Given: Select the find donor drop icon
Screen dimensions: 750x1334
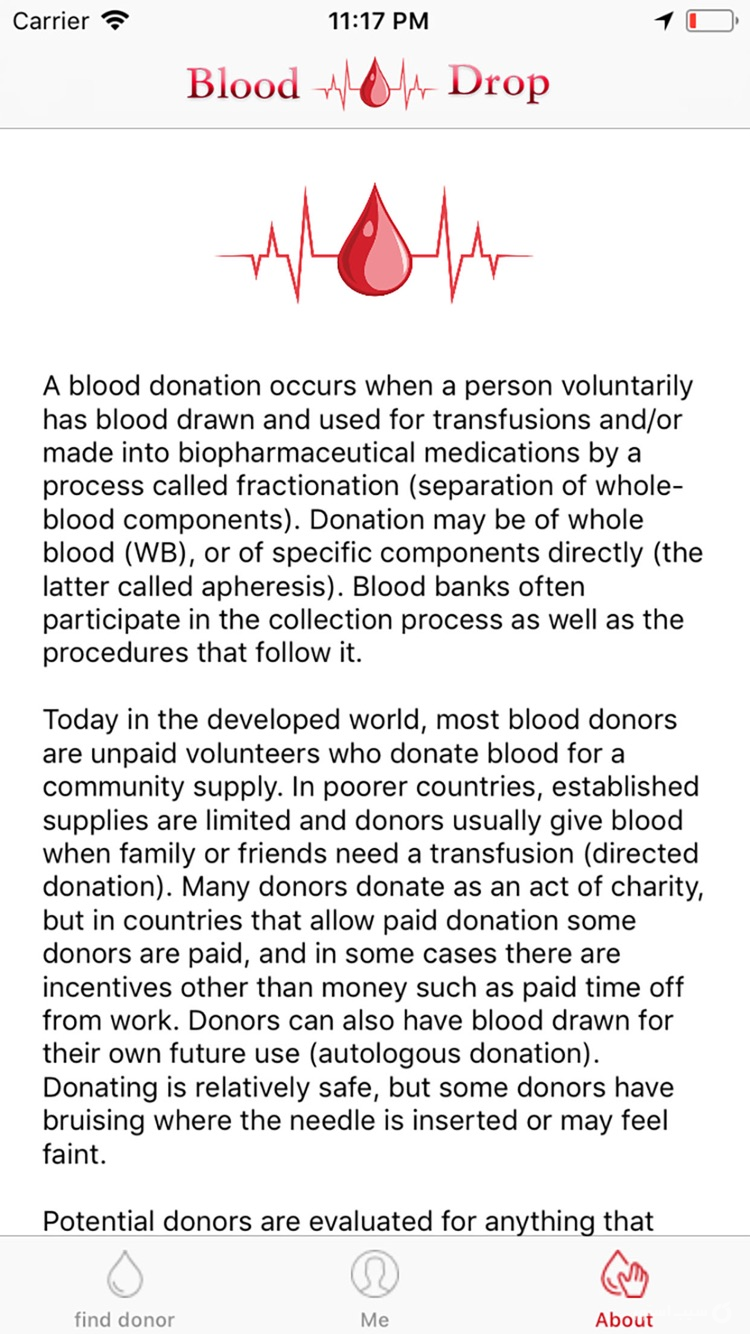Looking at the screenshot, I should tap(124, 1275).
